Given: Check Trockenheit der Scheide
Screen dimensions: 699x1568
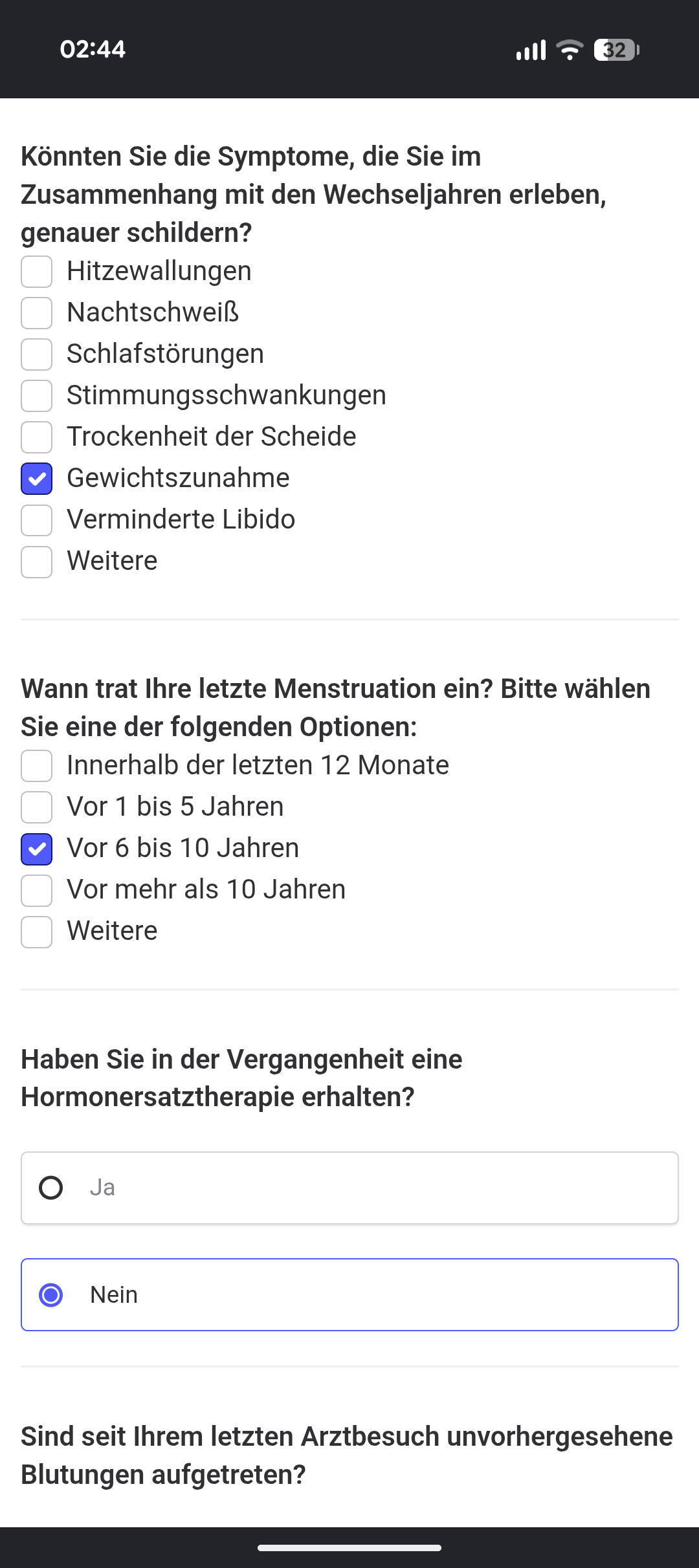Looking at the screenshot, I should tap(37, 437).
